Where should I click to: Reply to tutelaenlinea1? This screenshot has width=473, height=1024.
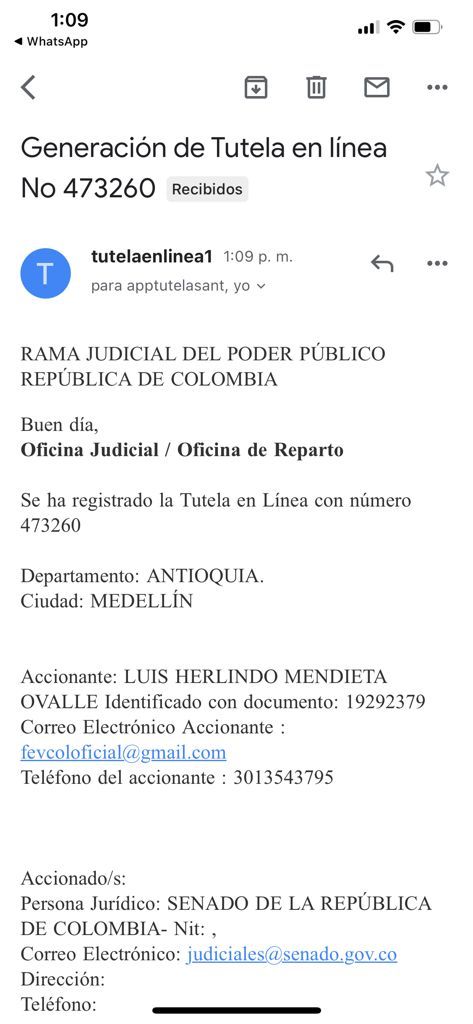coord(382,263)
